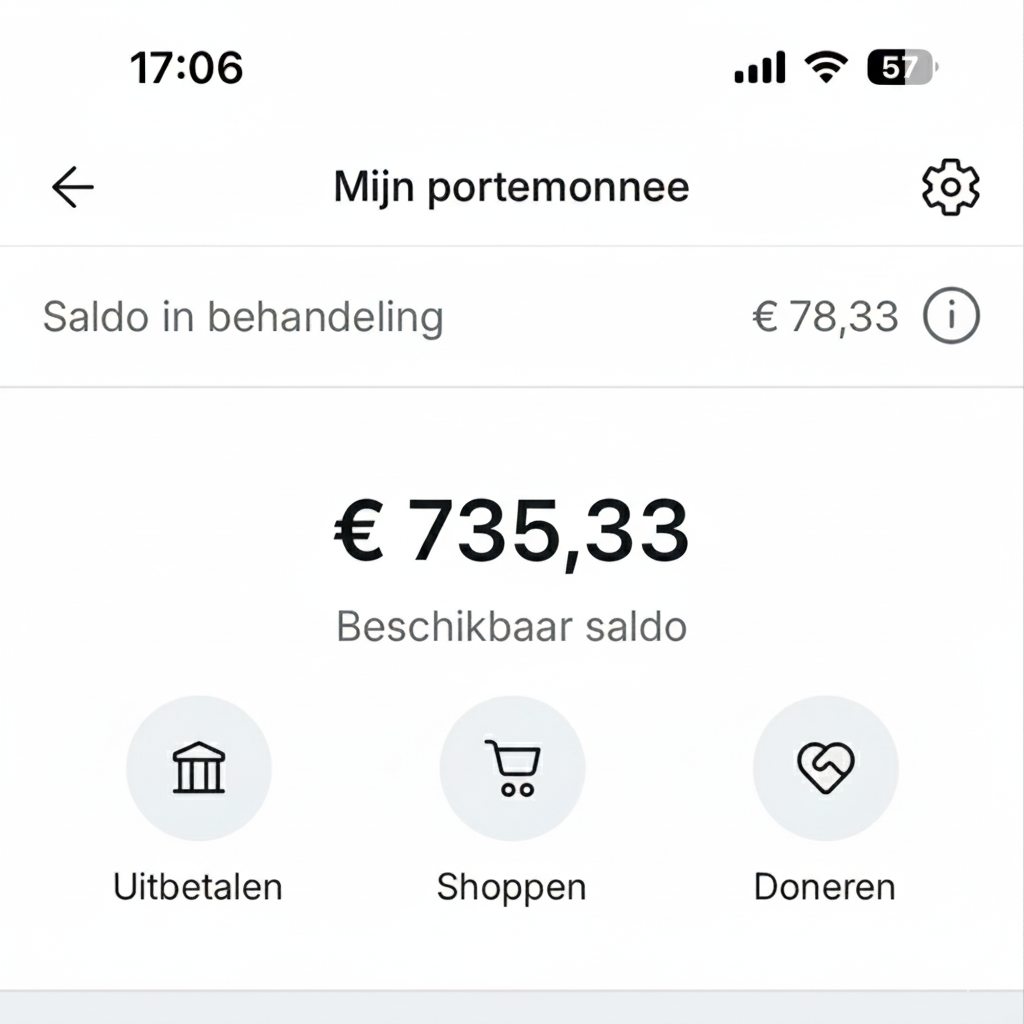Tap Uitbetalen to withdraw balance
This screenshot has width=1024, height=1024.
(x=198, y=769)
